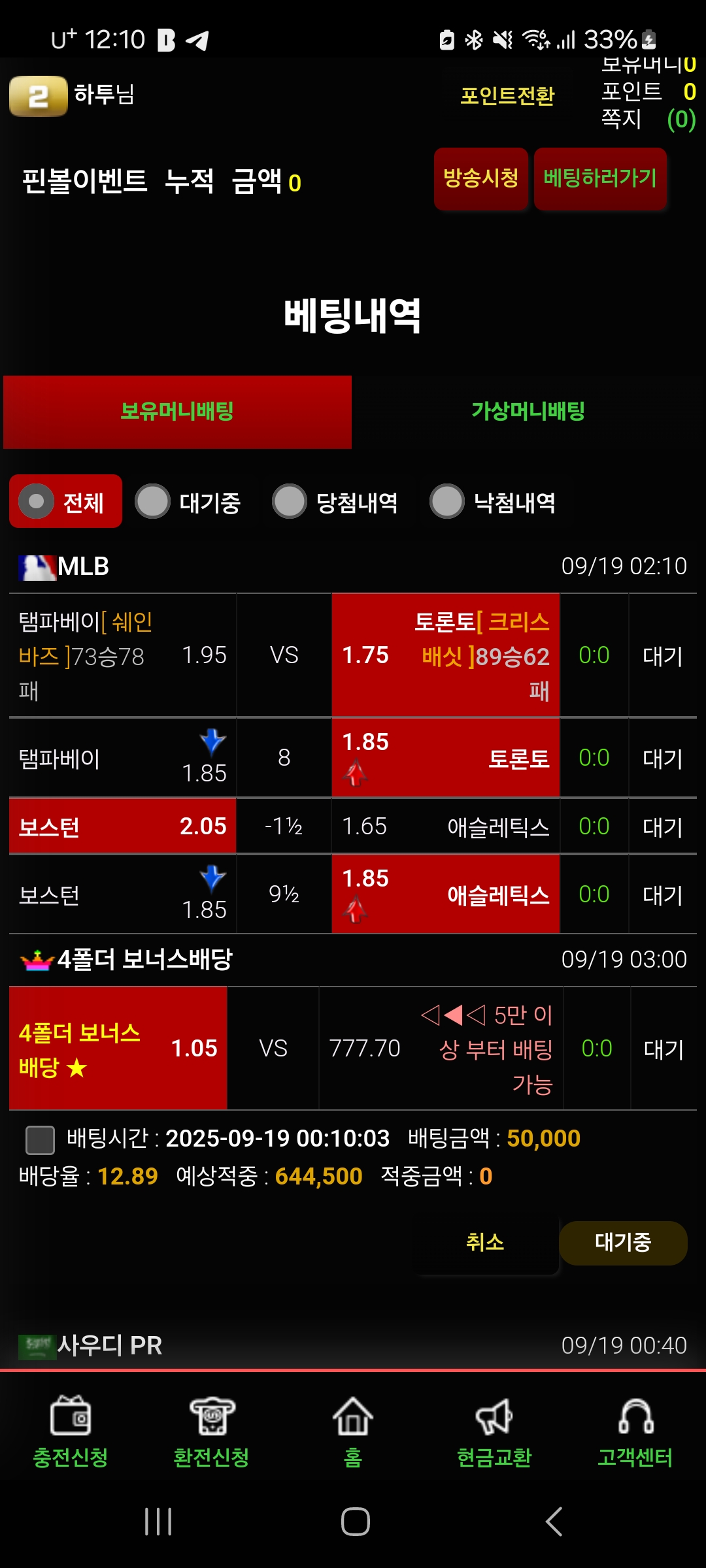This screenshot has height=1568, width=706.
Task: Open 방송시청 broadcast viewing
Action: click(x=480, y=178)
